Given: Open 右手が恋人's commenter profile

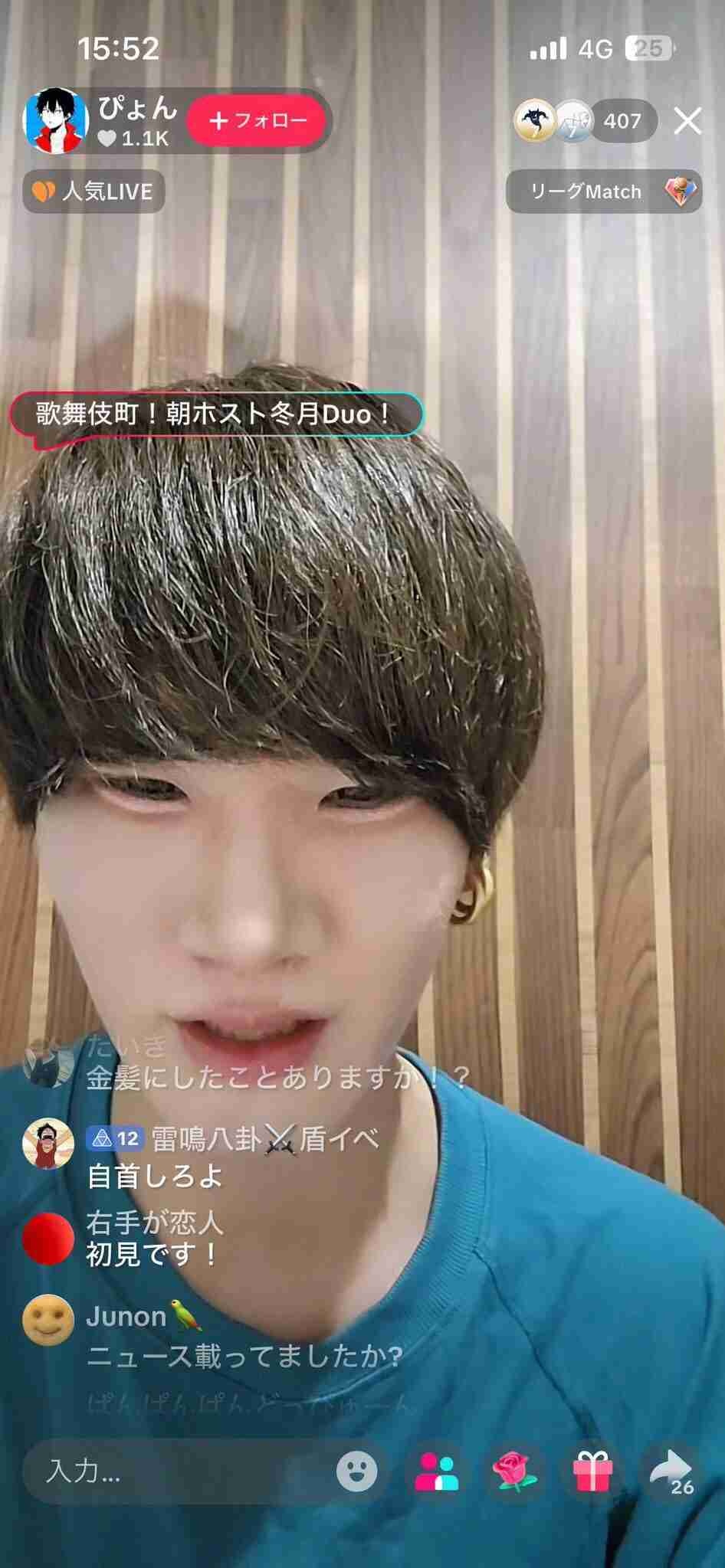Looking at the screenshot, I should (x=48, y=1238).
